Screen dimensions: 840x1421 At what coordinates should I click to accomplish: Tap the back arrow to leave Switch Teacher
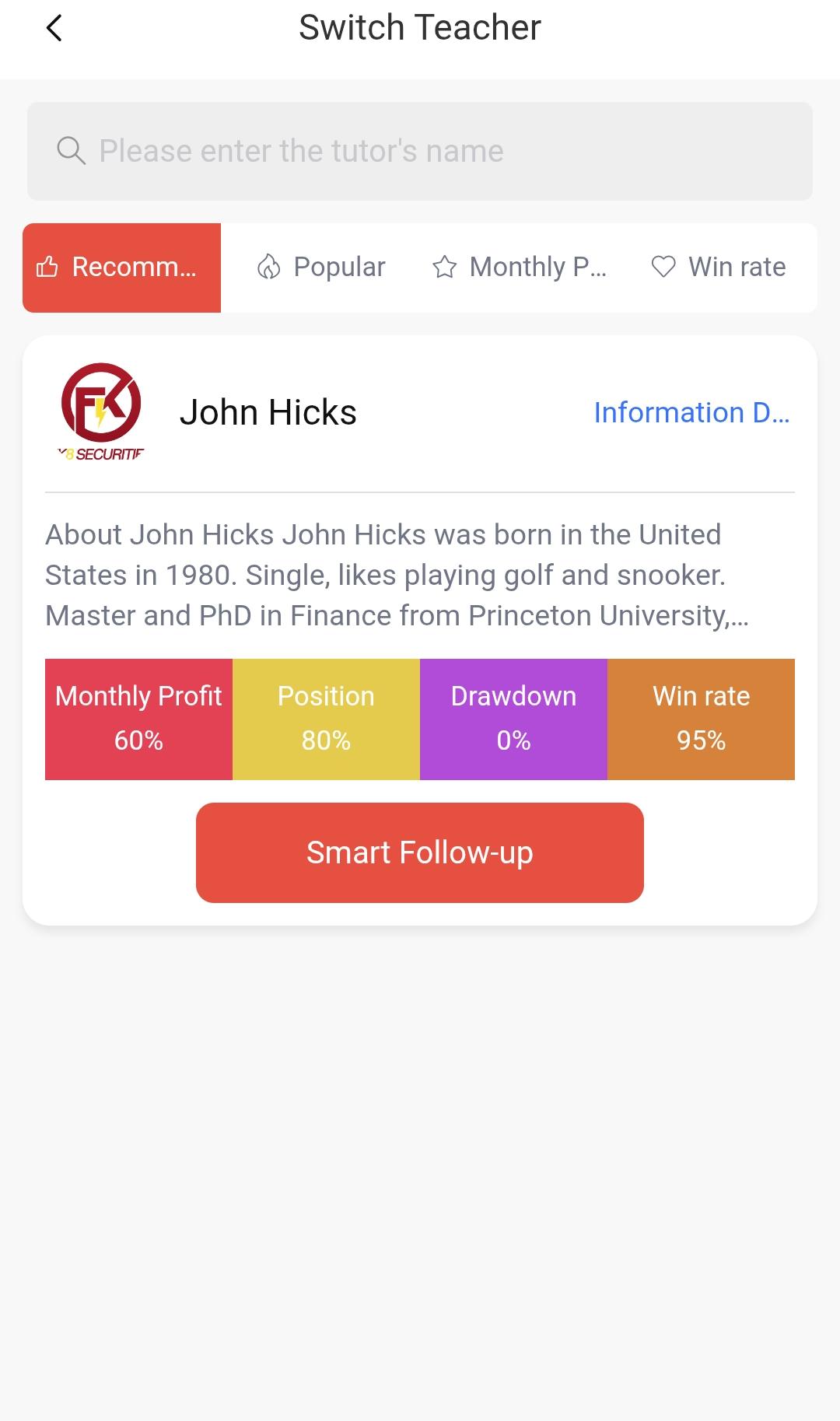[54, 27]
